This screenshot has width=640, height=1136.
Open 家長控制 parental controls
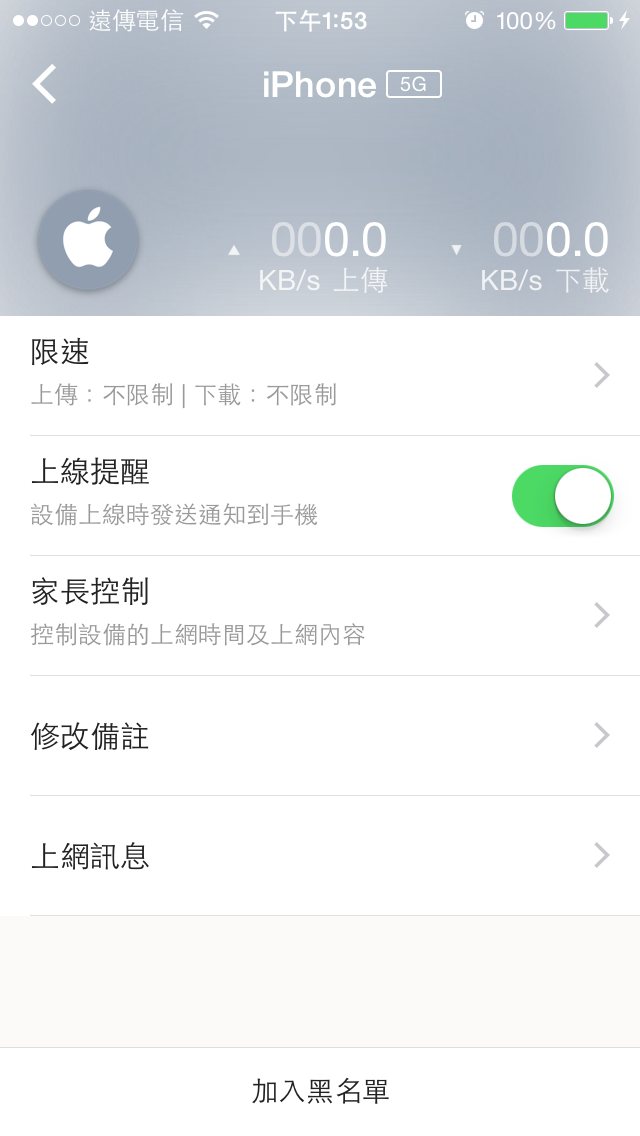(320, 616)
